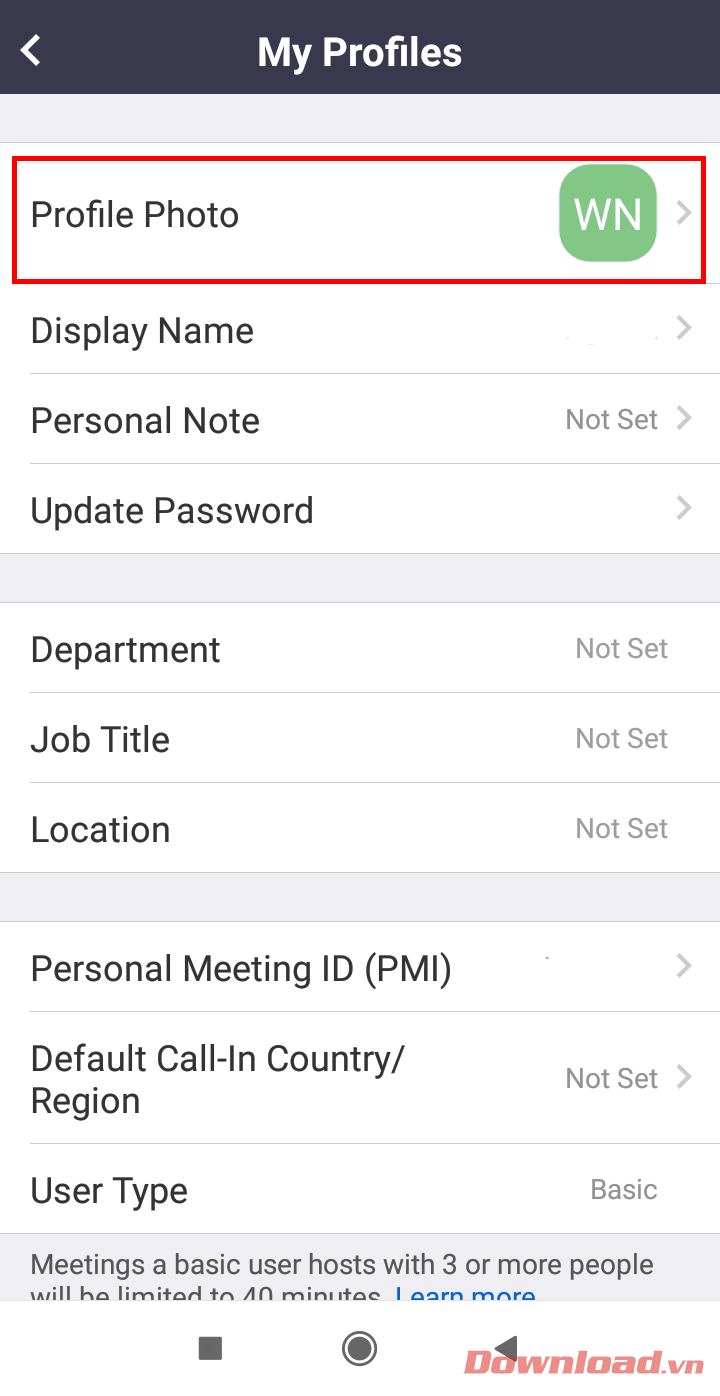
Task: Open Personal Meeting ID (PMI)
Action: (x=360, y=968)
